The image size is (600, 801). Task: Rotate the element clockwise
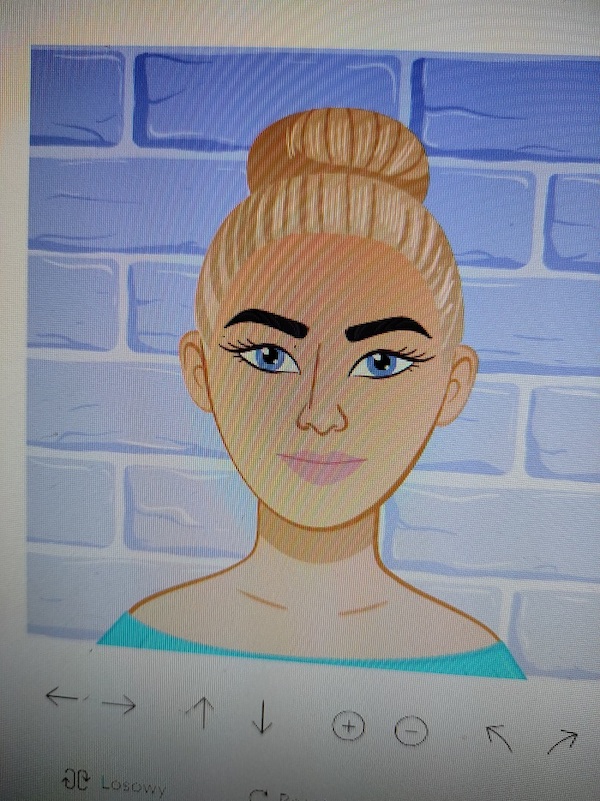click(563, 741)
